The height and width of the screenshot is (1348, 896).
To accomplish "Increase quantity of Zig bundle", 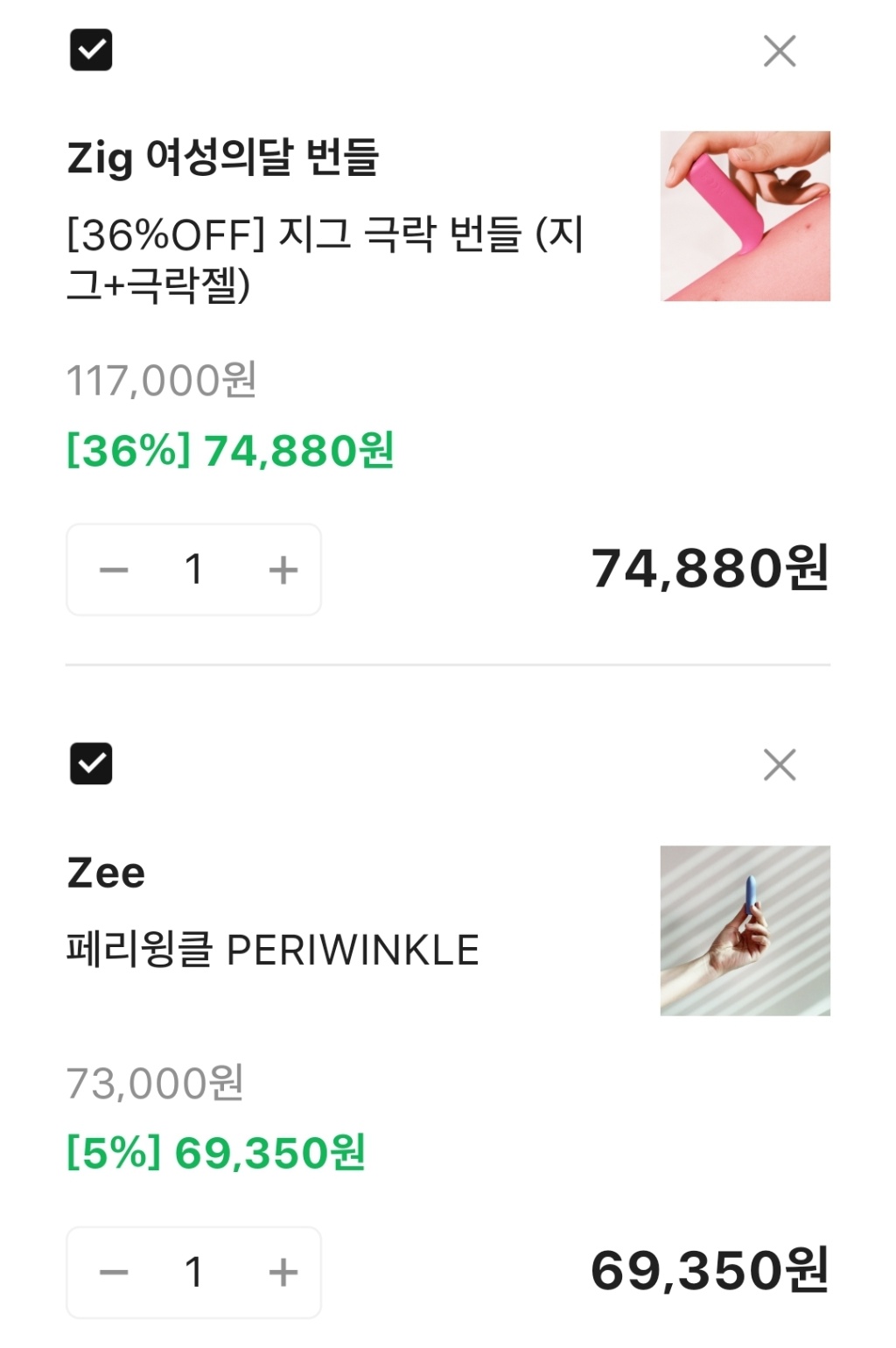I will click(x=283, y=570).
